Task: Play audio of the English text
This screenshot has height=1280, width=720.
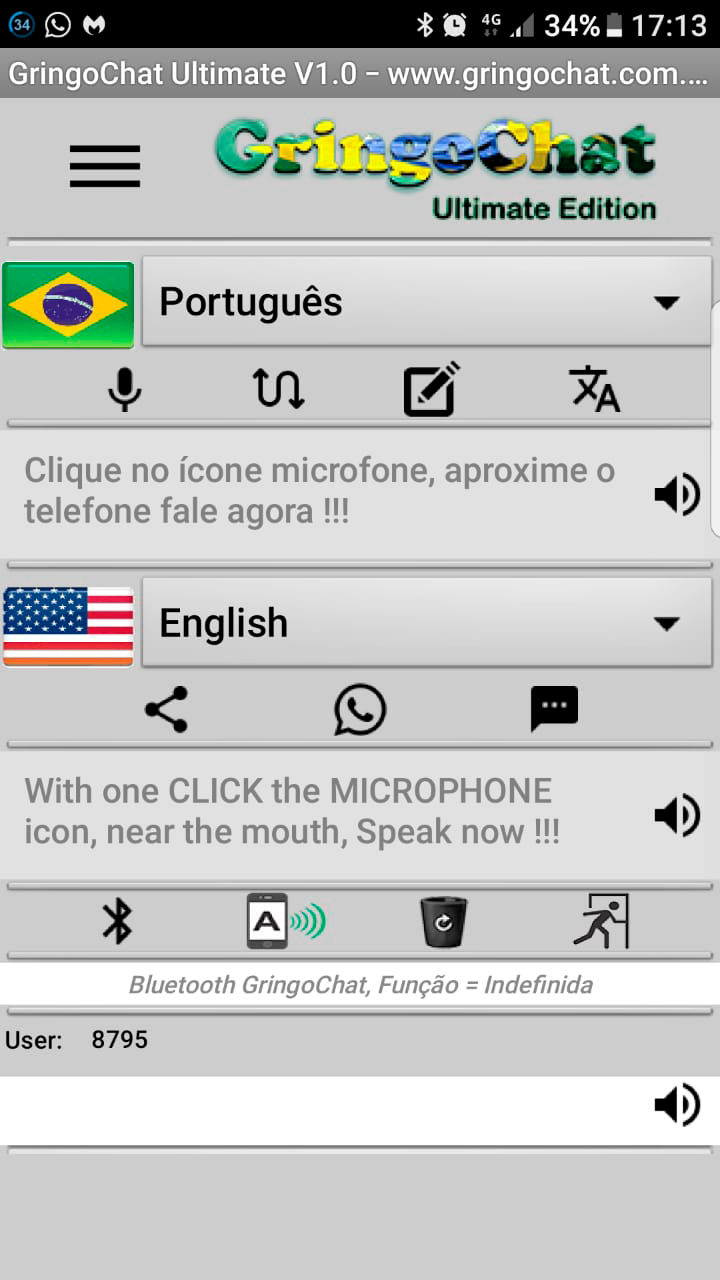Action: click(677, 815)
